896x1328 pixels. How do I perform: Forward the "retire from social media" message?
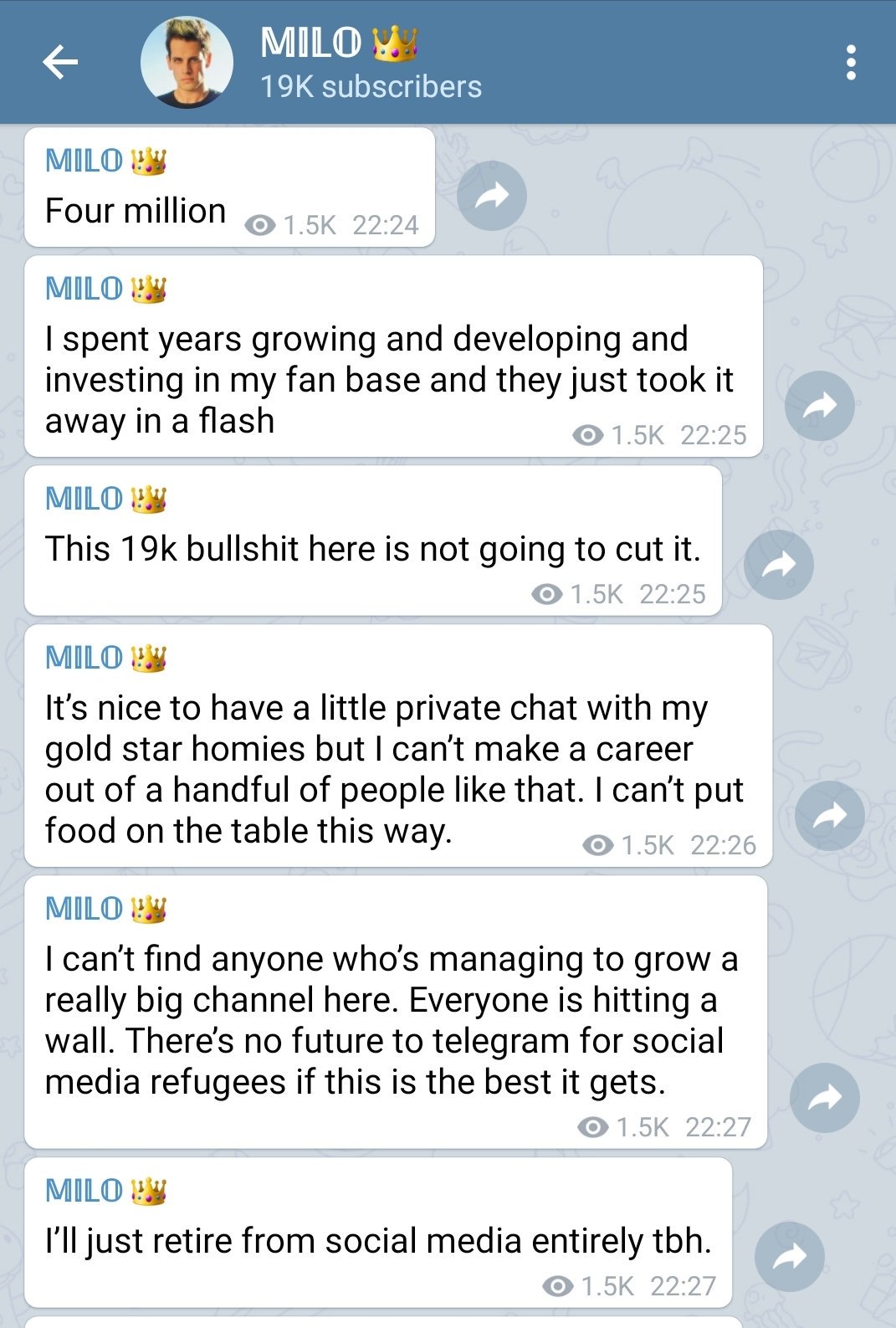[x=789, y=1256]
